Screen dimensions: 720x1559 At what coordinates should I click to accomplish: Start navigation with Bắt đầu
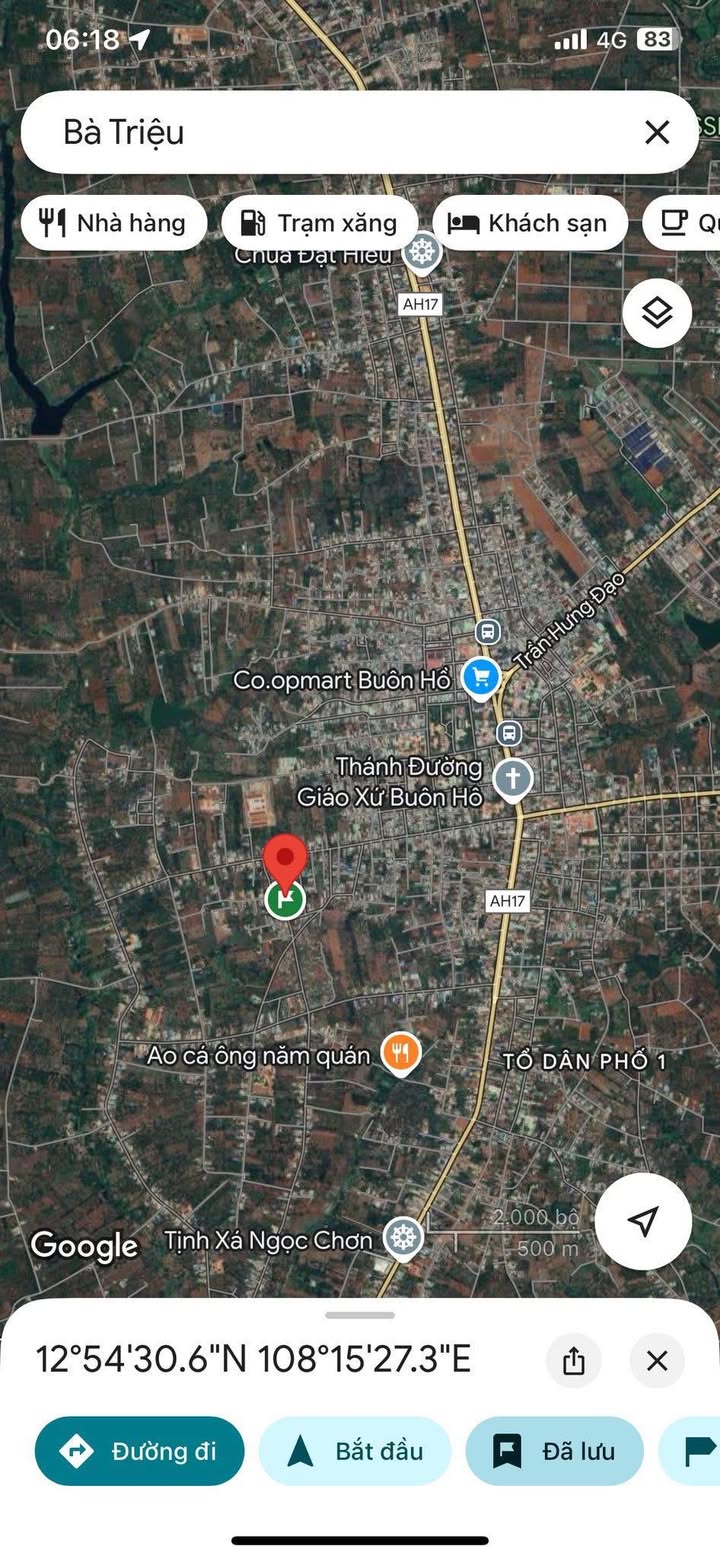pos(355,1451)
